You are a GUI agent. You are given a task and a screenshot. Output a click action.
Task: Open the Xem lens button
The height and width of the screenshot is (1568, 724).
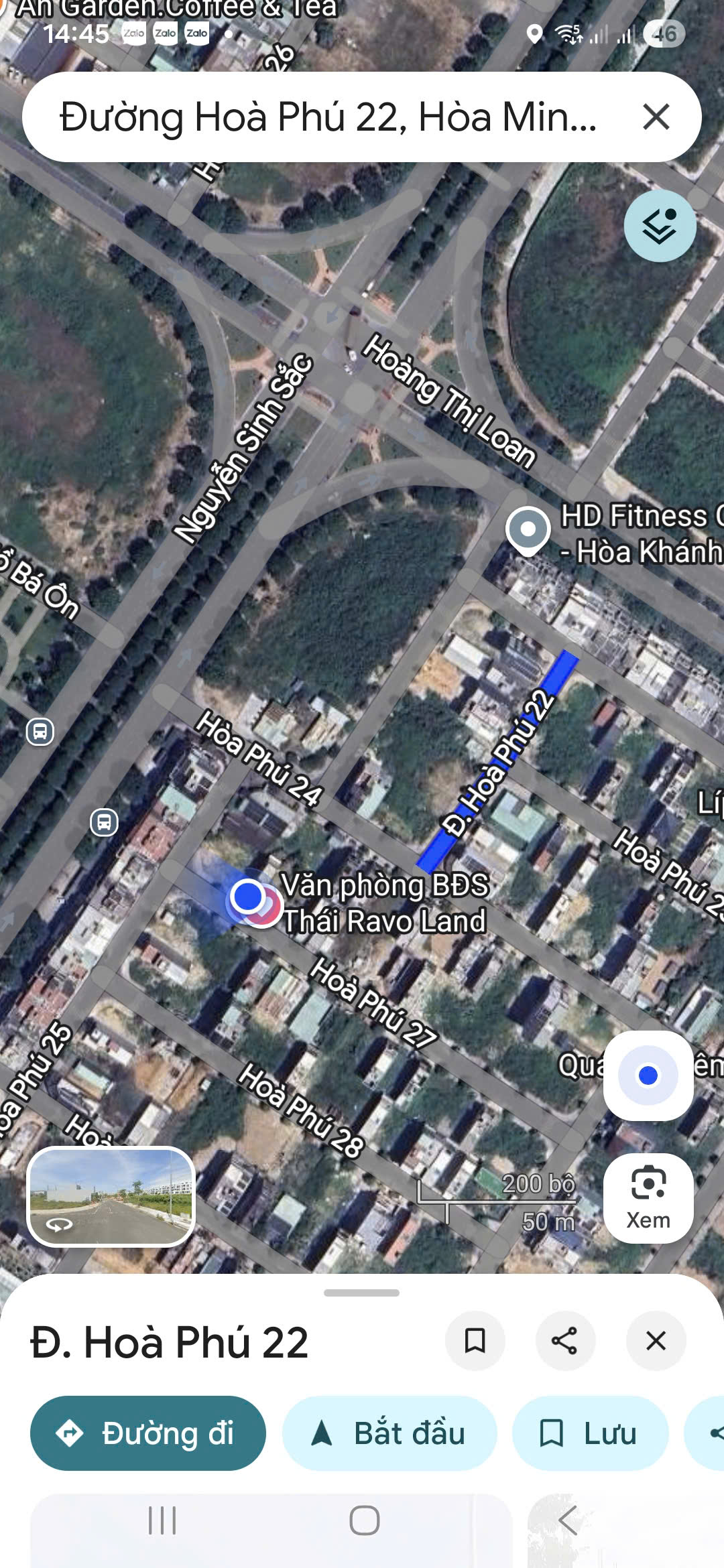click(648, 1198)
